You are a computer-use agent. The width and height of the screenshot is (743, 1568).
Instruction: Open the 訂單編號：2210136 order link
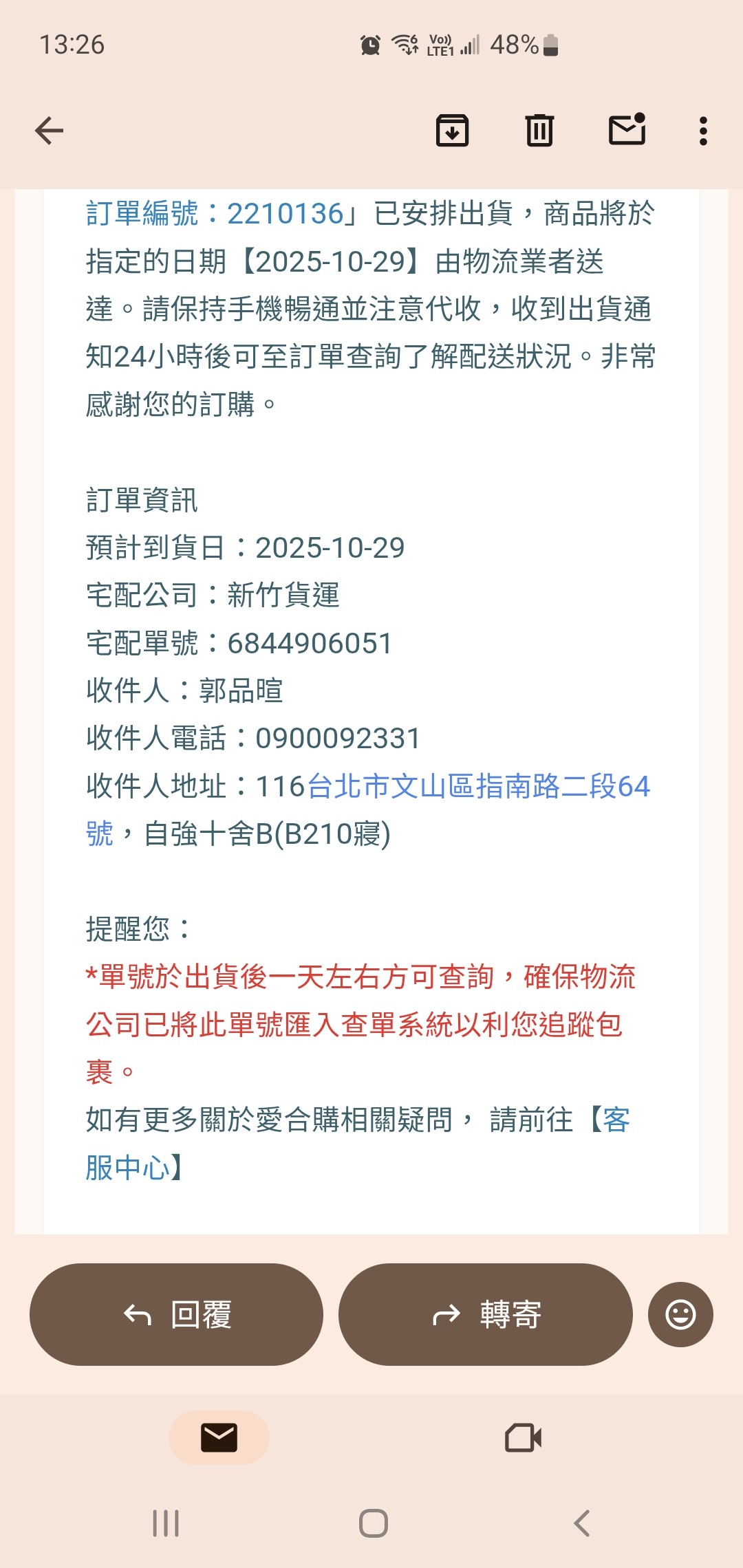click(x=215, y=214)
